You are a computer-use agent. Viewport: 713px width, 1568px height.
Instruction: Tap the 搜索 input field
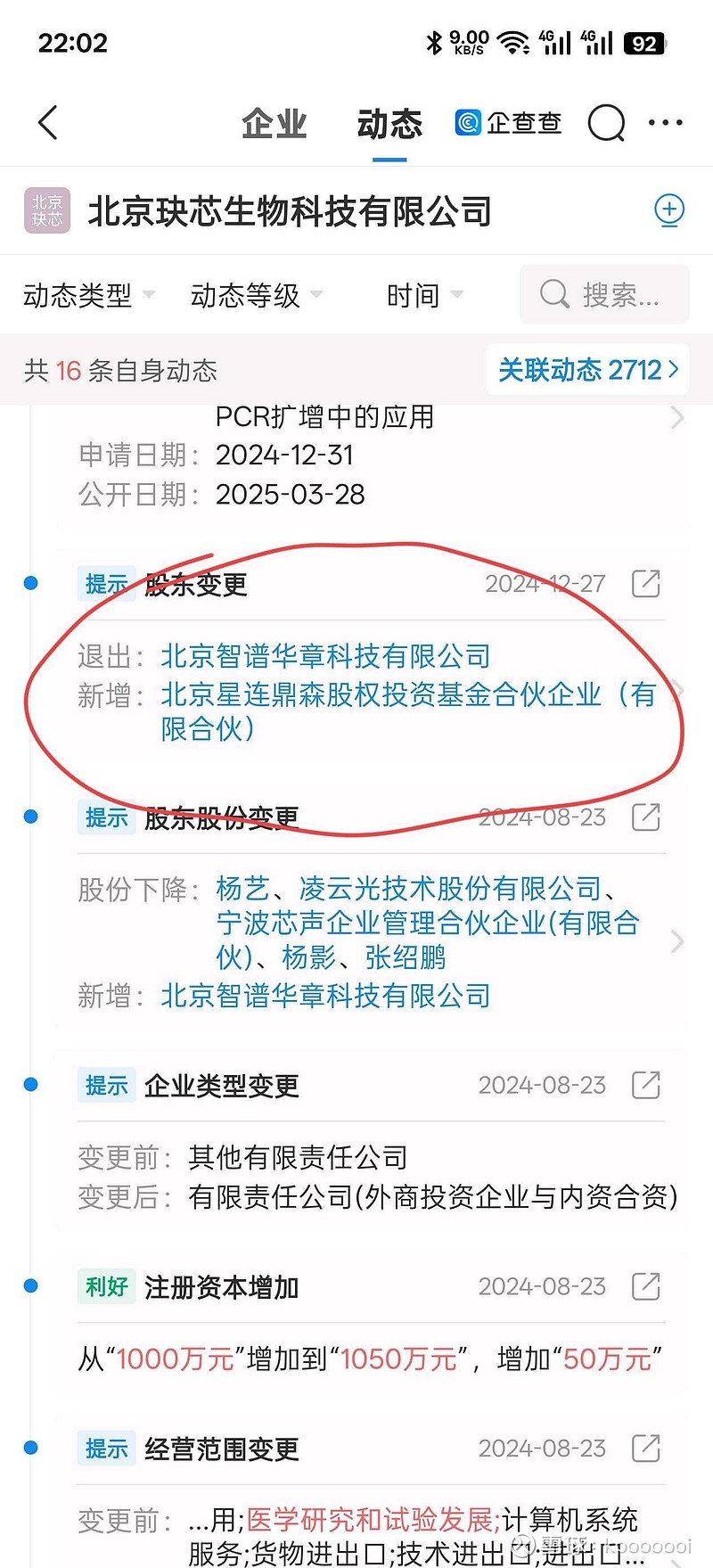click(604, 294)
